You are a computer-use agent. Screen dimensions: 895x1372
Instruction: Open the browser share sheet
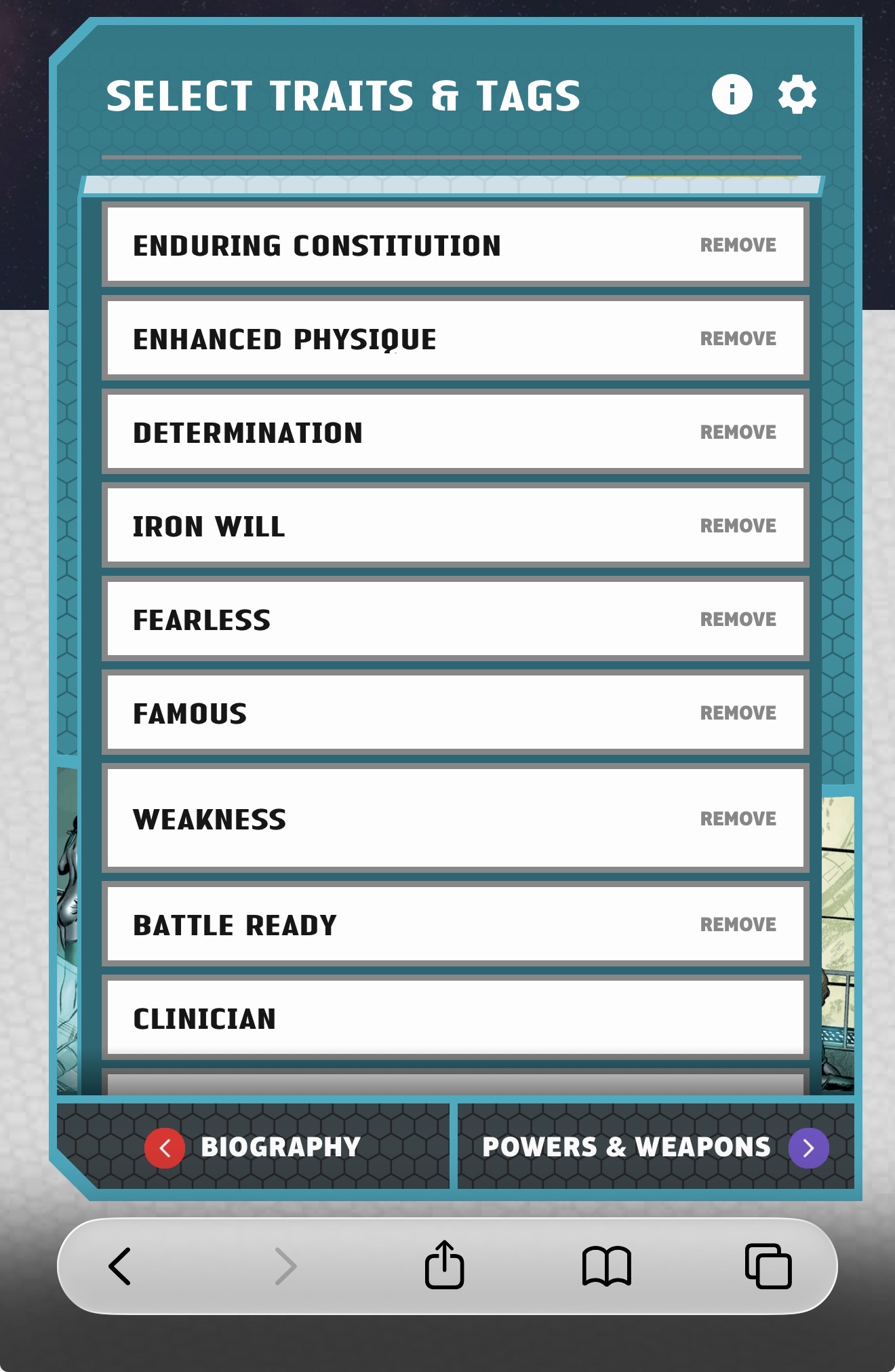[444, 1265]
